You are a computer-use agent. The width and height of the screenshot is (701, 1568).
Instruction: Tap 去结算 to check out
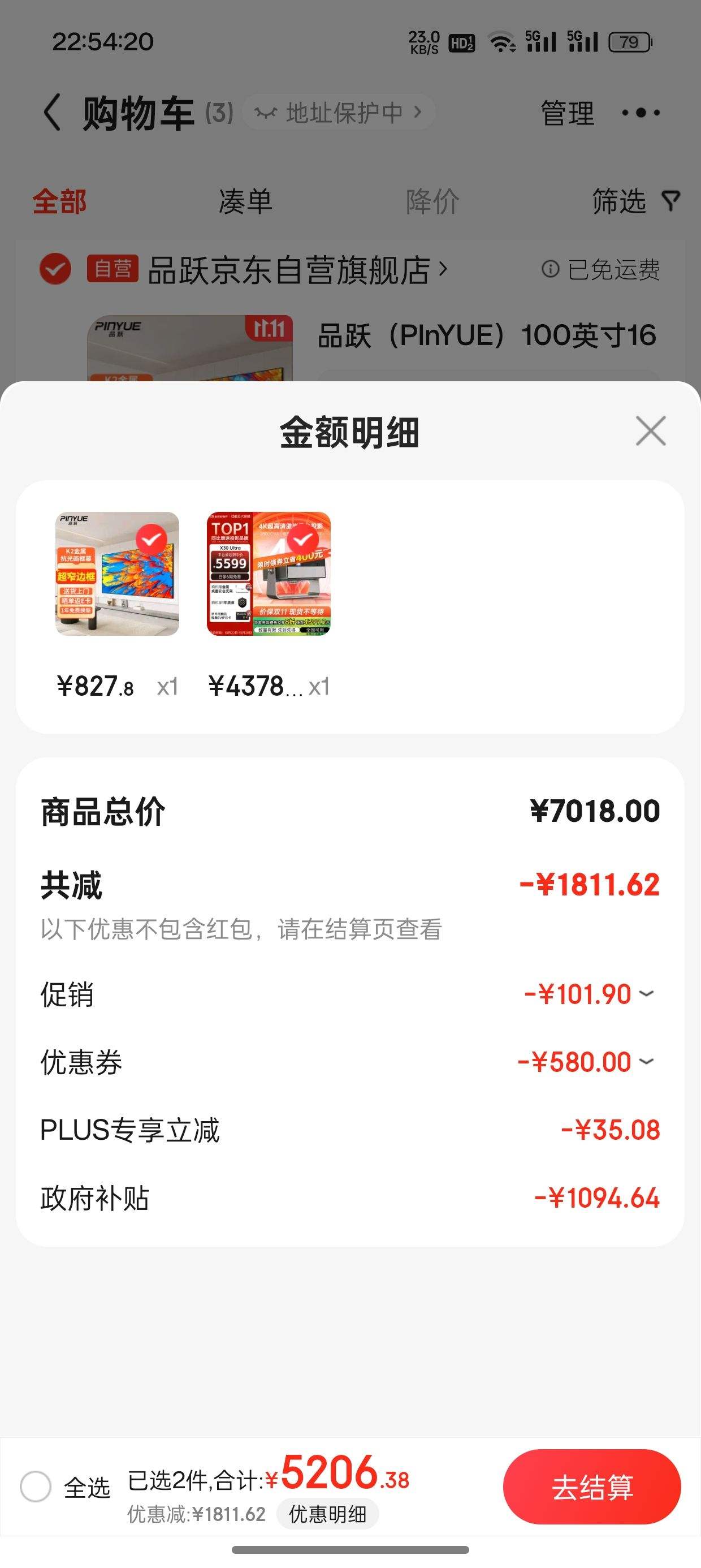click(591, 1487)
